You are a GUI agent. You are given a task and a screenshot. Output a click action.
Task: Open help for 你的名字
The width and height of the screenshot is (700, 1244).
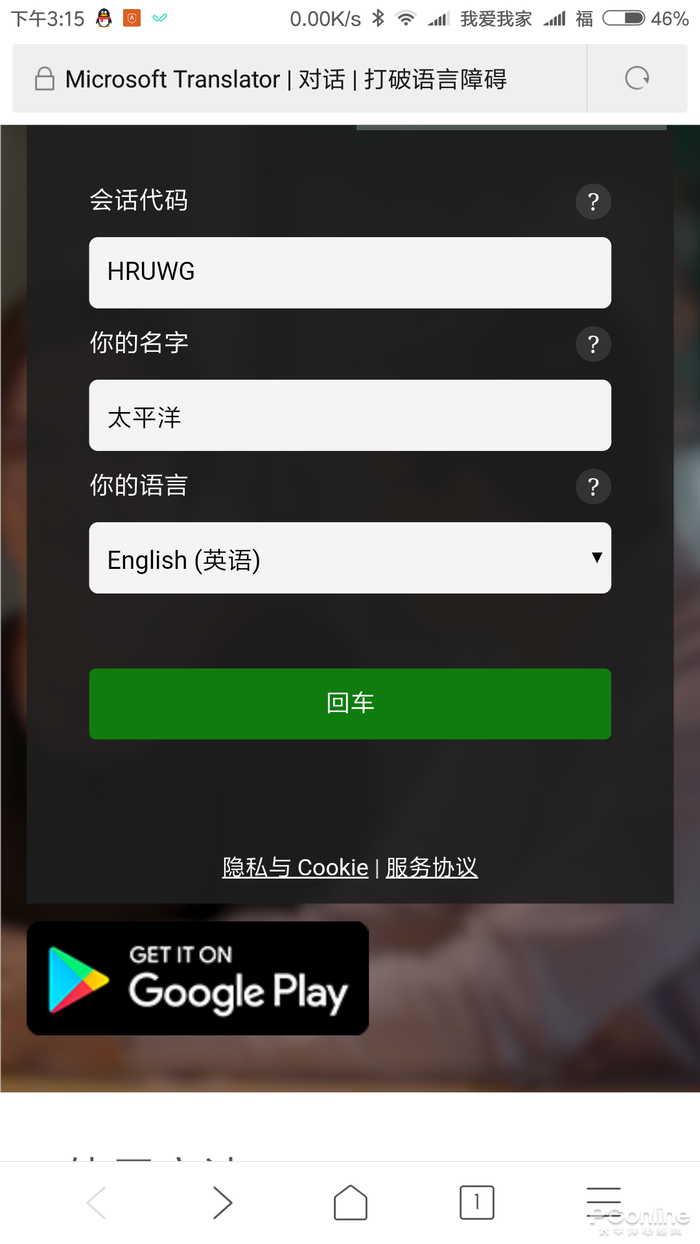point(593,344)
